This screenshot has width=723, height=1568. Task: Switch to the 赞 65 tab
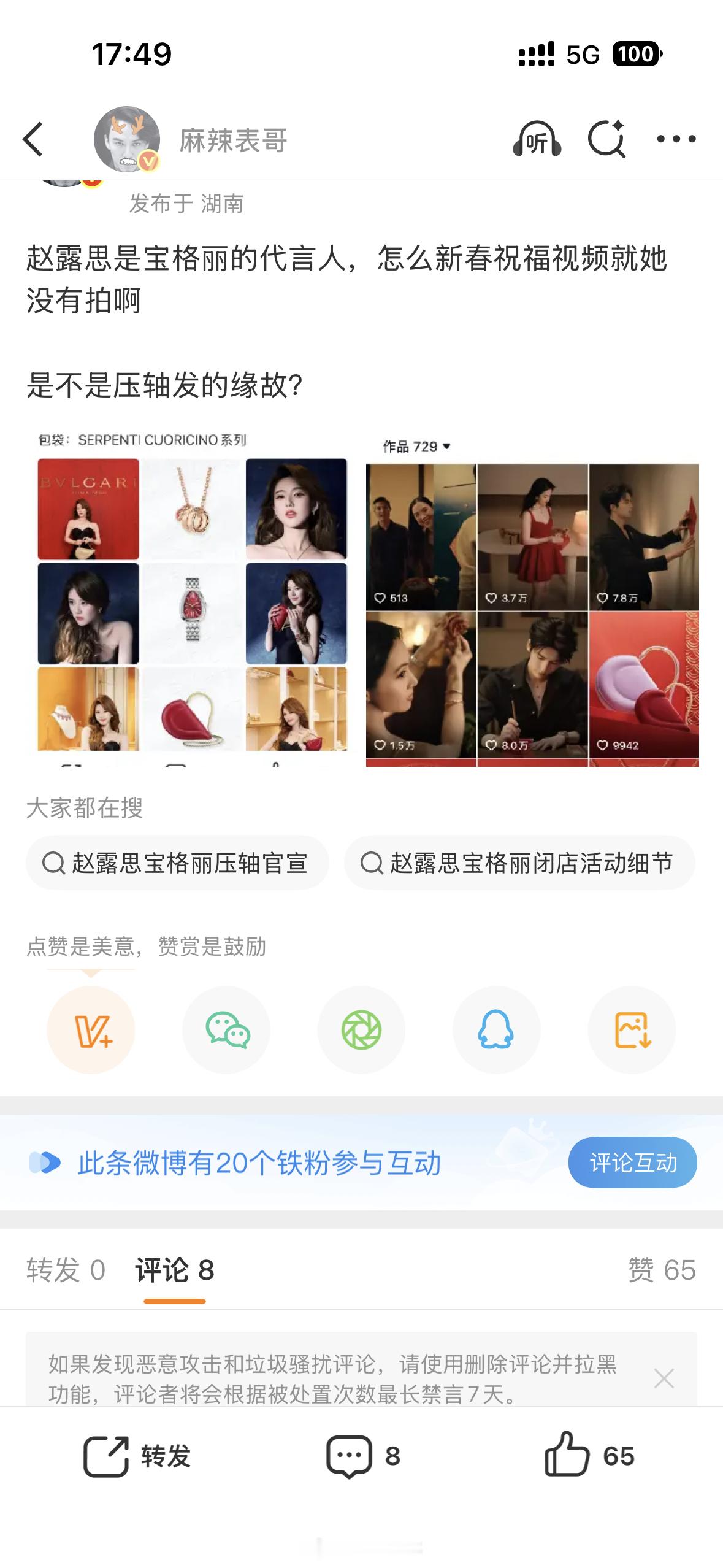coord(662,1270)
